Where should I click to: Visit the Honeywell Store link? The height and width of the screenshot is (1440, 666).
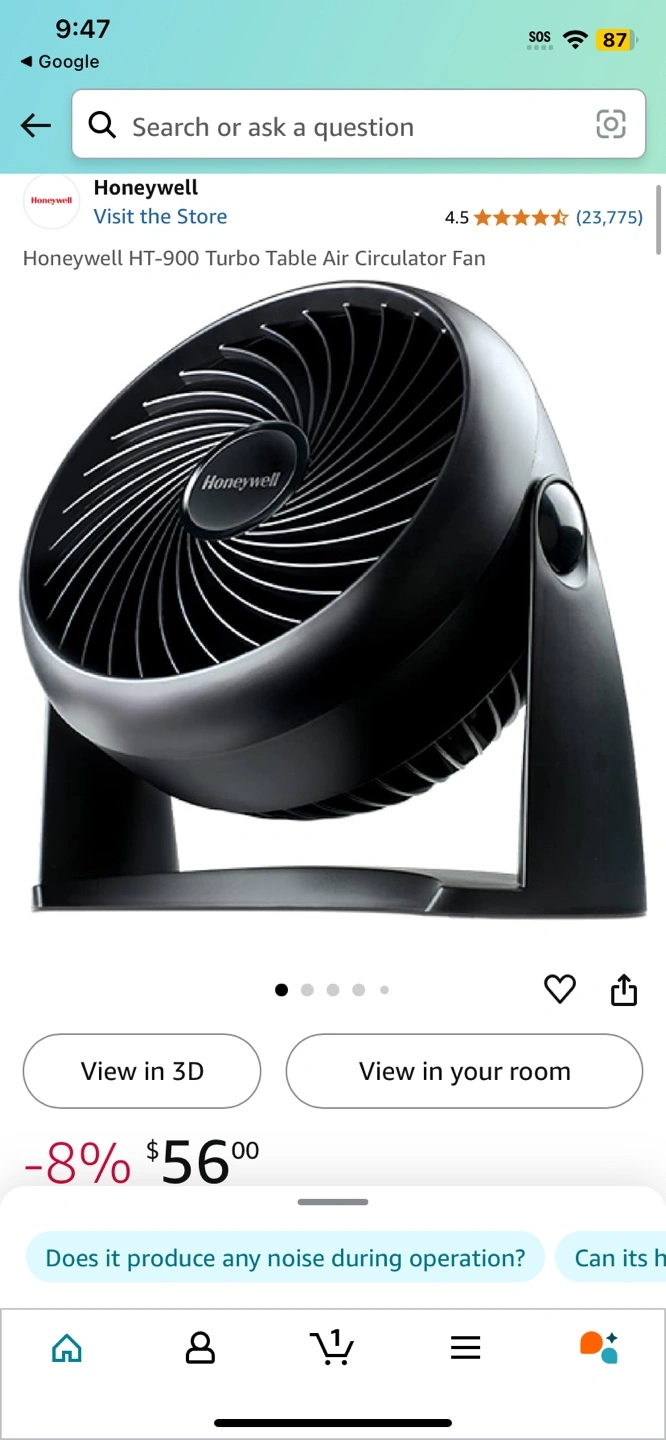(x=160, y=216)
